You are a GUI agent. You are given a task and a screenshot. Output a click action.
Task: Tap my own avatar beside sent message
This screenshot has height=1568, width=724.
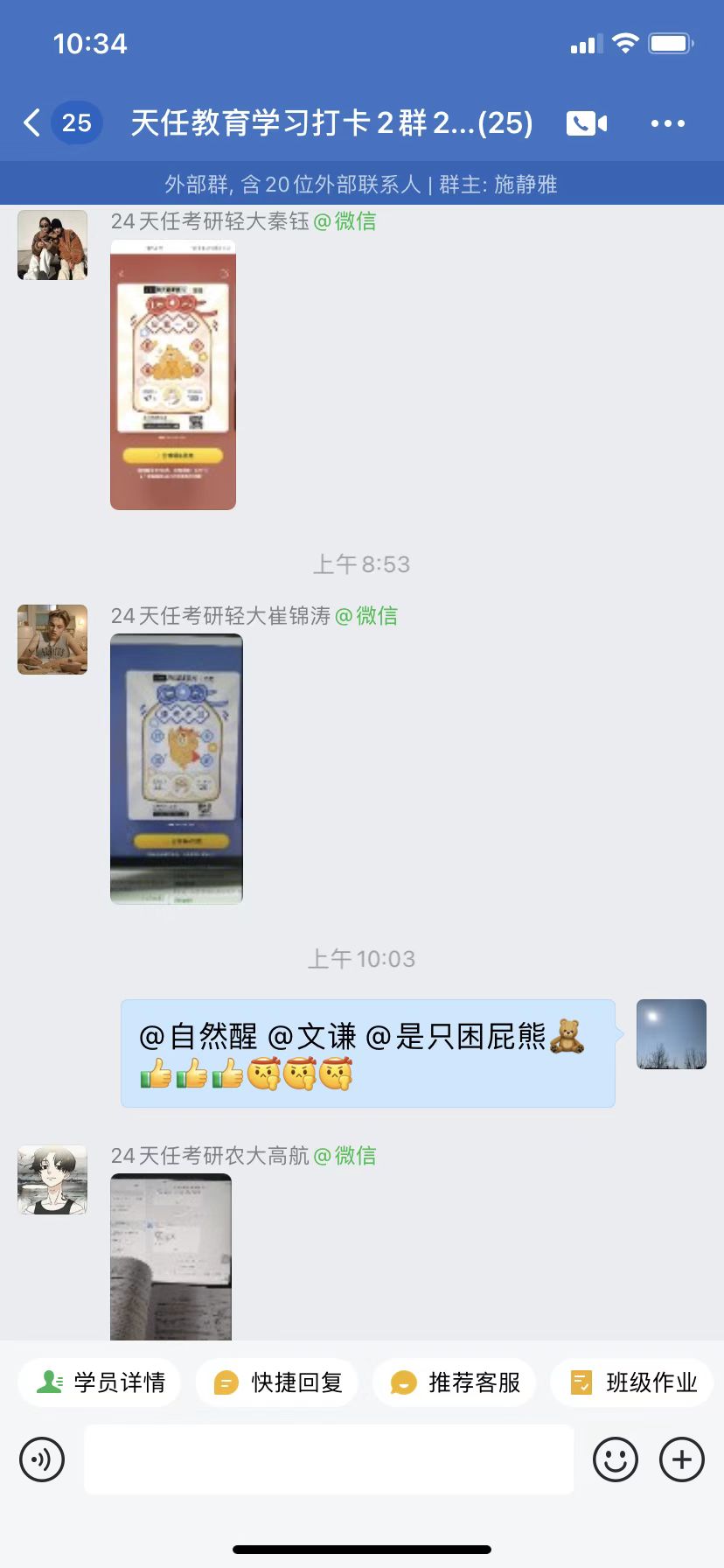(x=672, y=1034)
